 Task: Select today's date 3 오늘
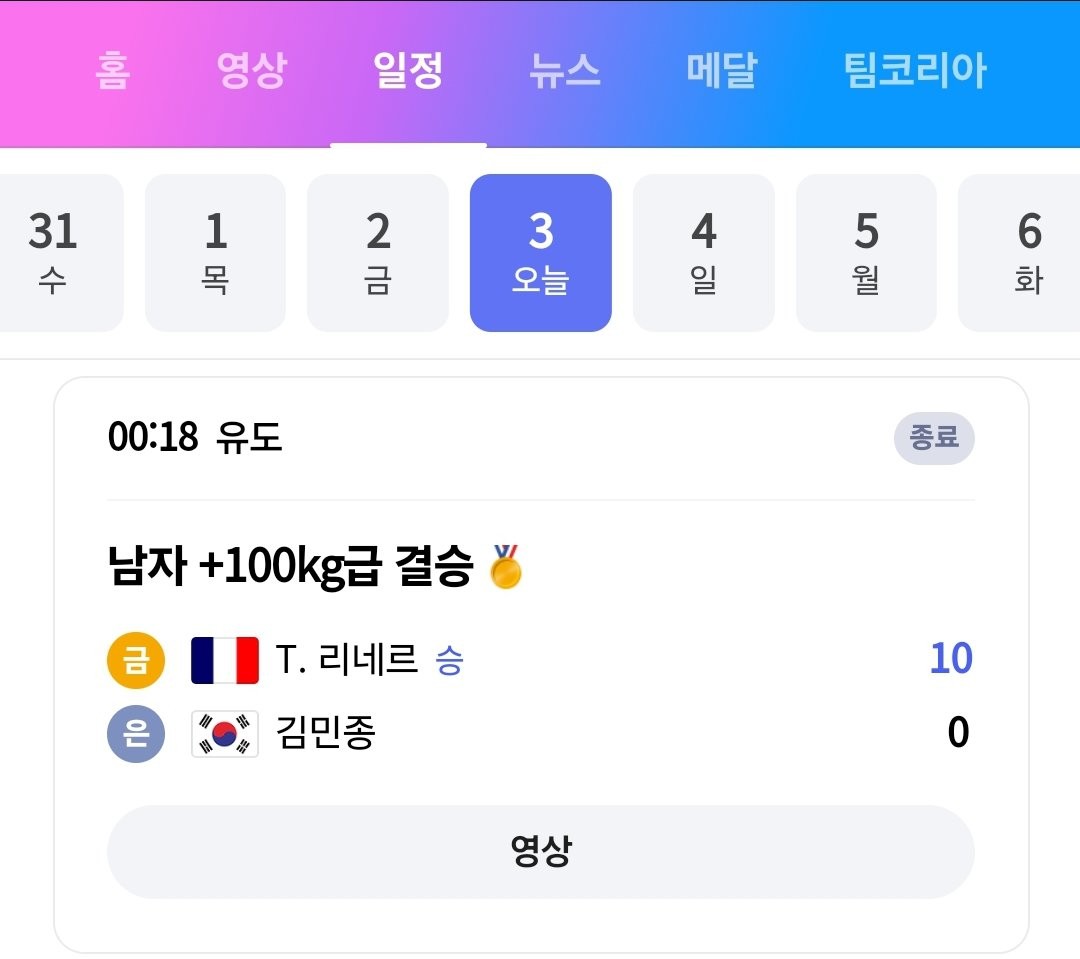(541, 253)
